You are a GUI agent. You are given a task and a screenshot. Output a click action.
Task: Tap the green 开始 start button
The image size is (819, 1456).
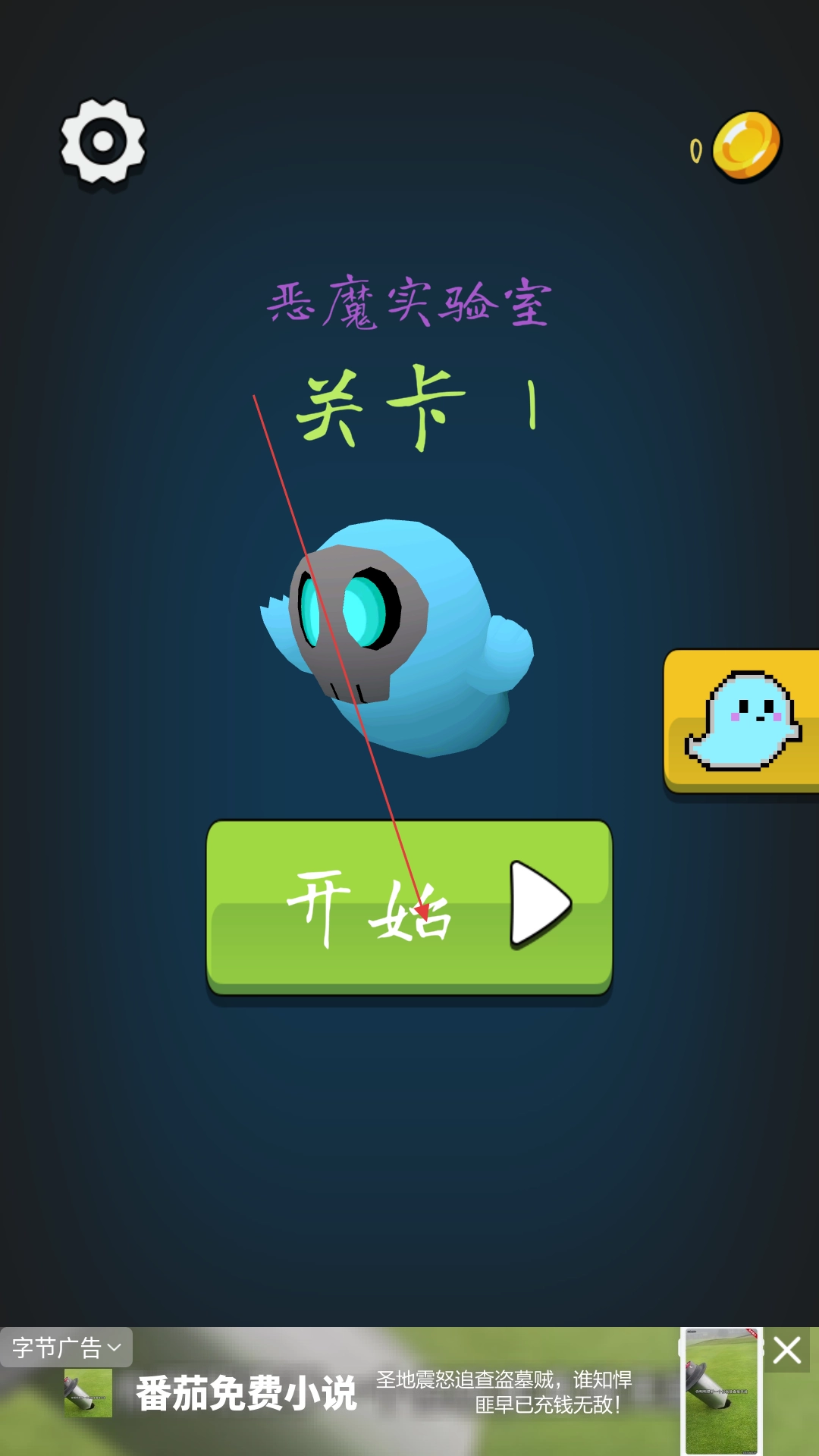[409, 907]
